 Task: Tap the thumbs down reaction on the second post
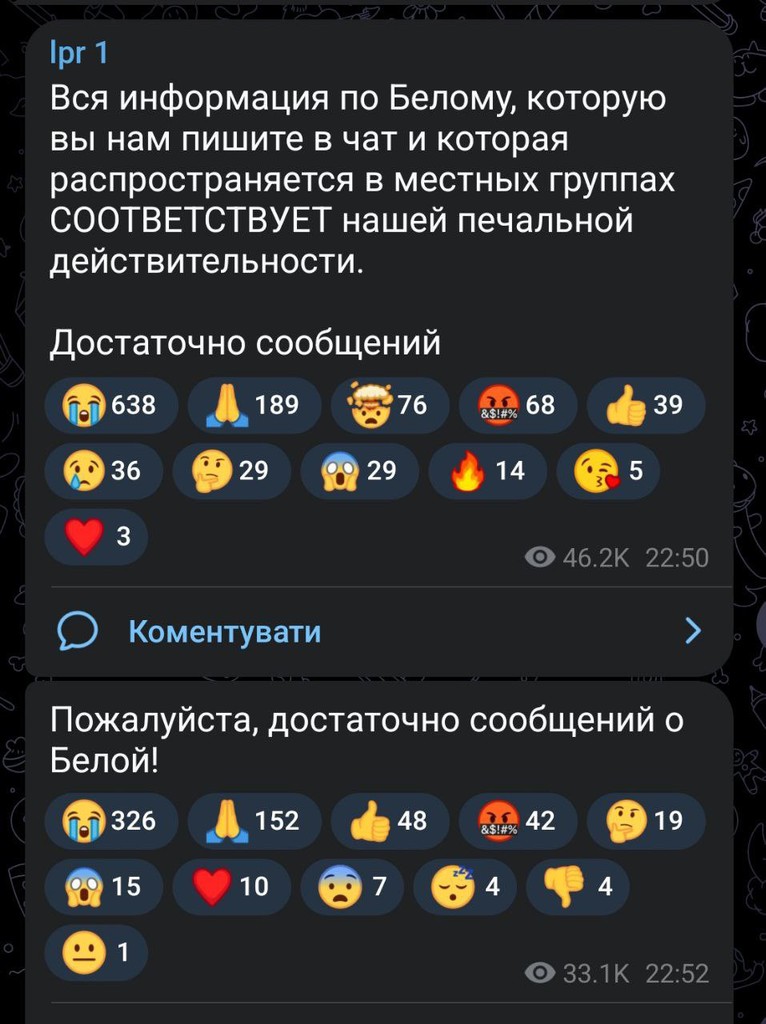[x=577, y=886]
